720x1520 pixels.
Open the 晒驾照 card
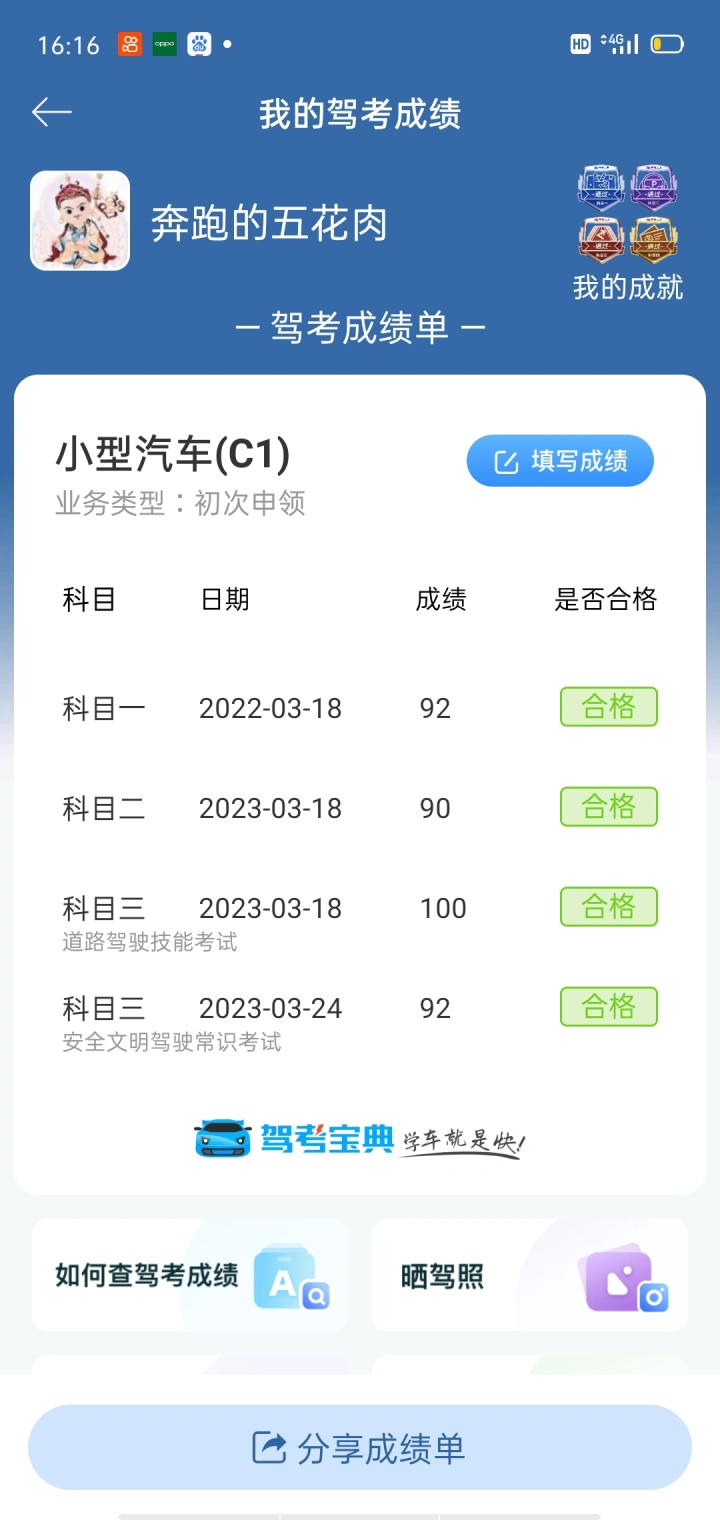coord(530,1275)
